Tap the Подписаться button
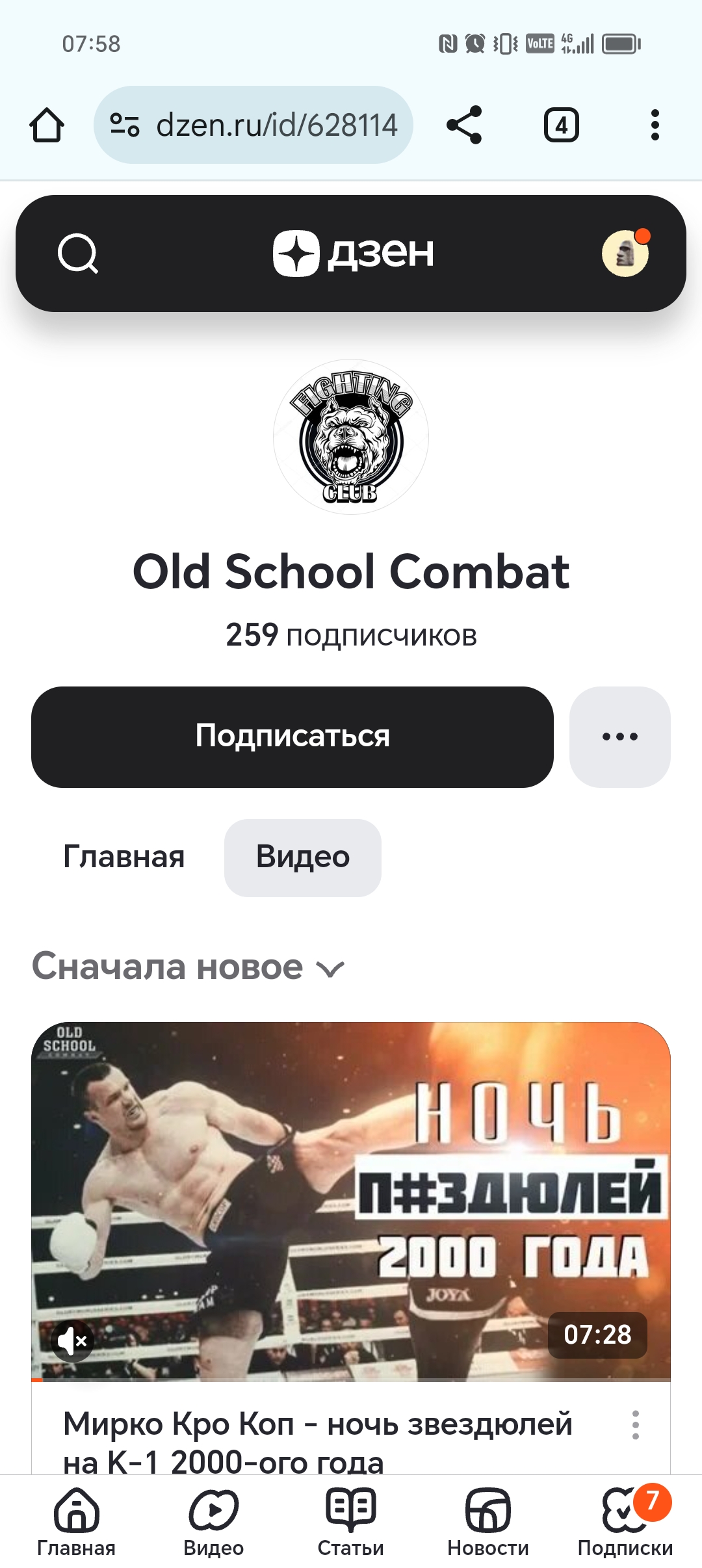Viewport: 702px width, 1568px height. pyautogui.click(x=292, y=737)
